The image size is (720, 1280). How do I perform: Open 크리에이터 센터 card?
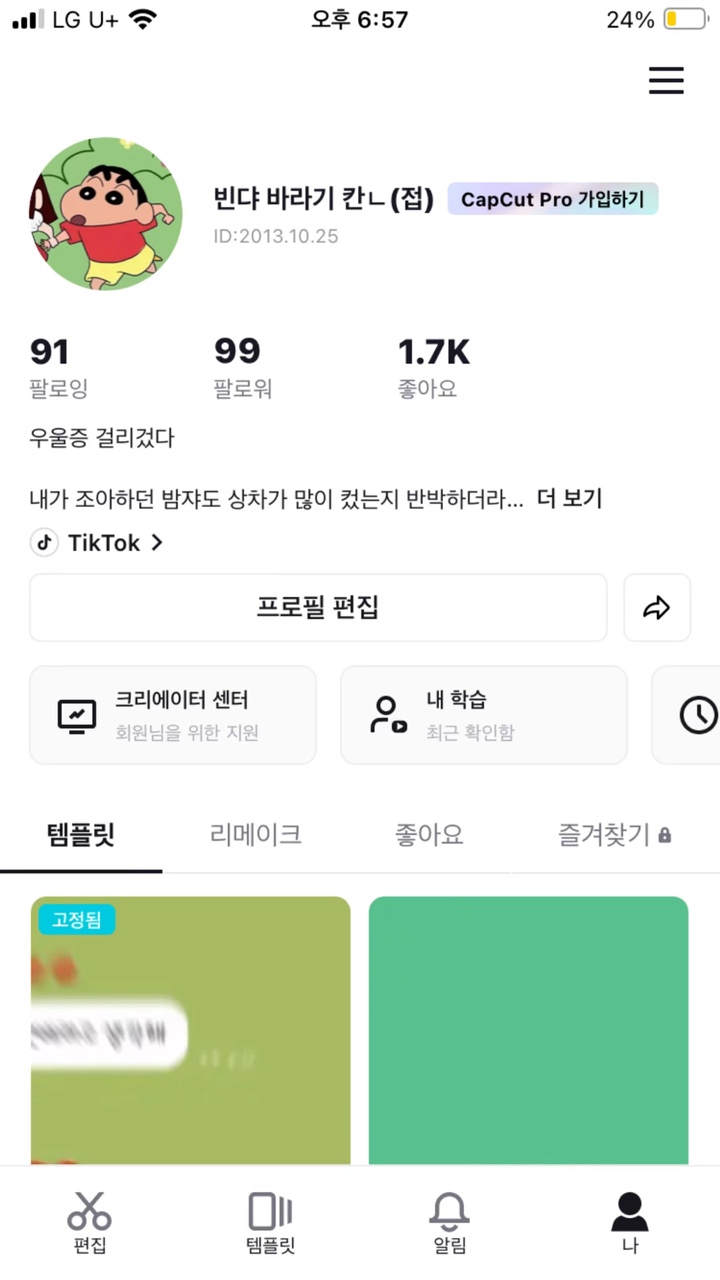(x=173, y=715)
